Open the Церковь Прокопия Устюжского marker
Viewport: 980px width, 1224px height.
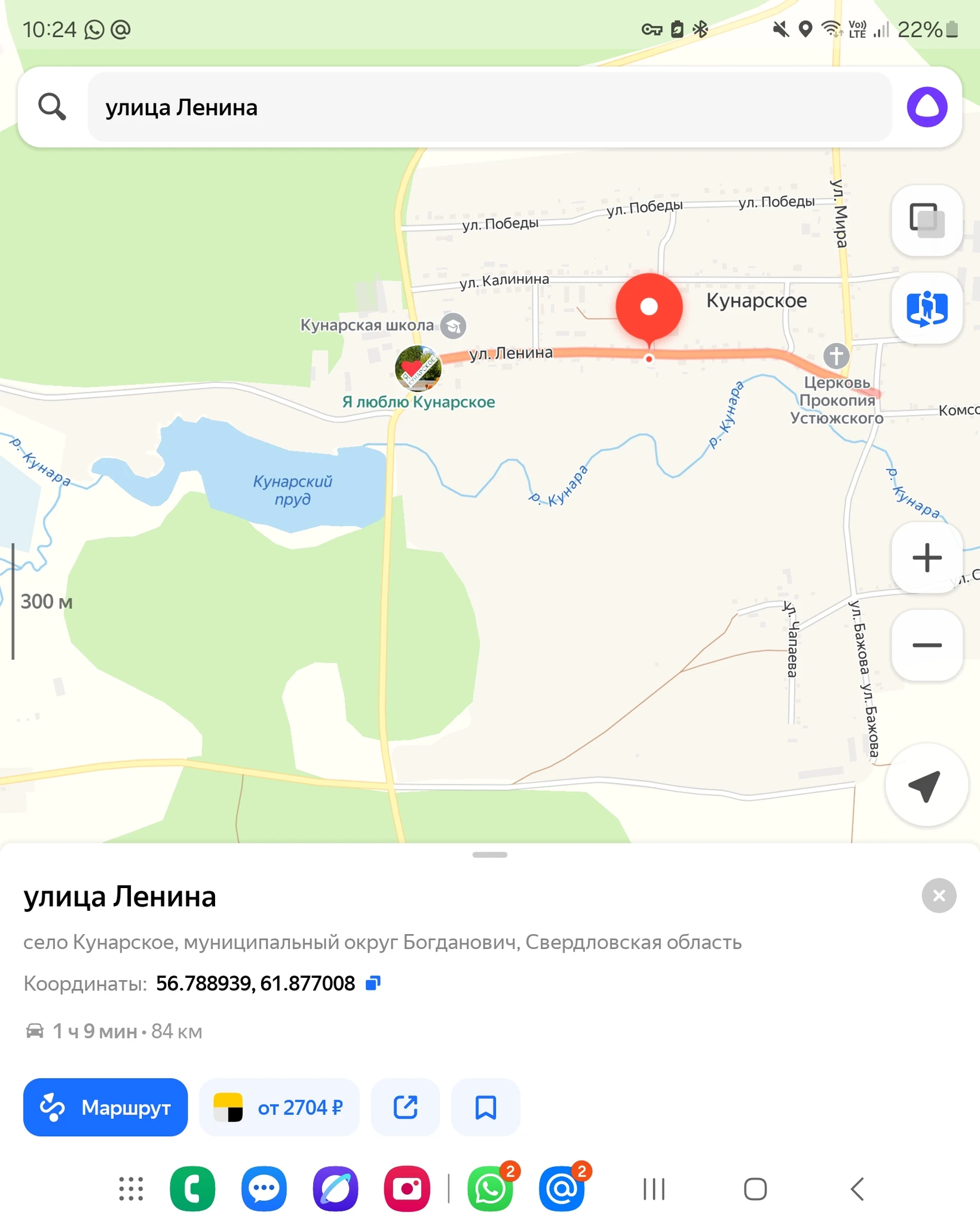(x=836, y=356)
